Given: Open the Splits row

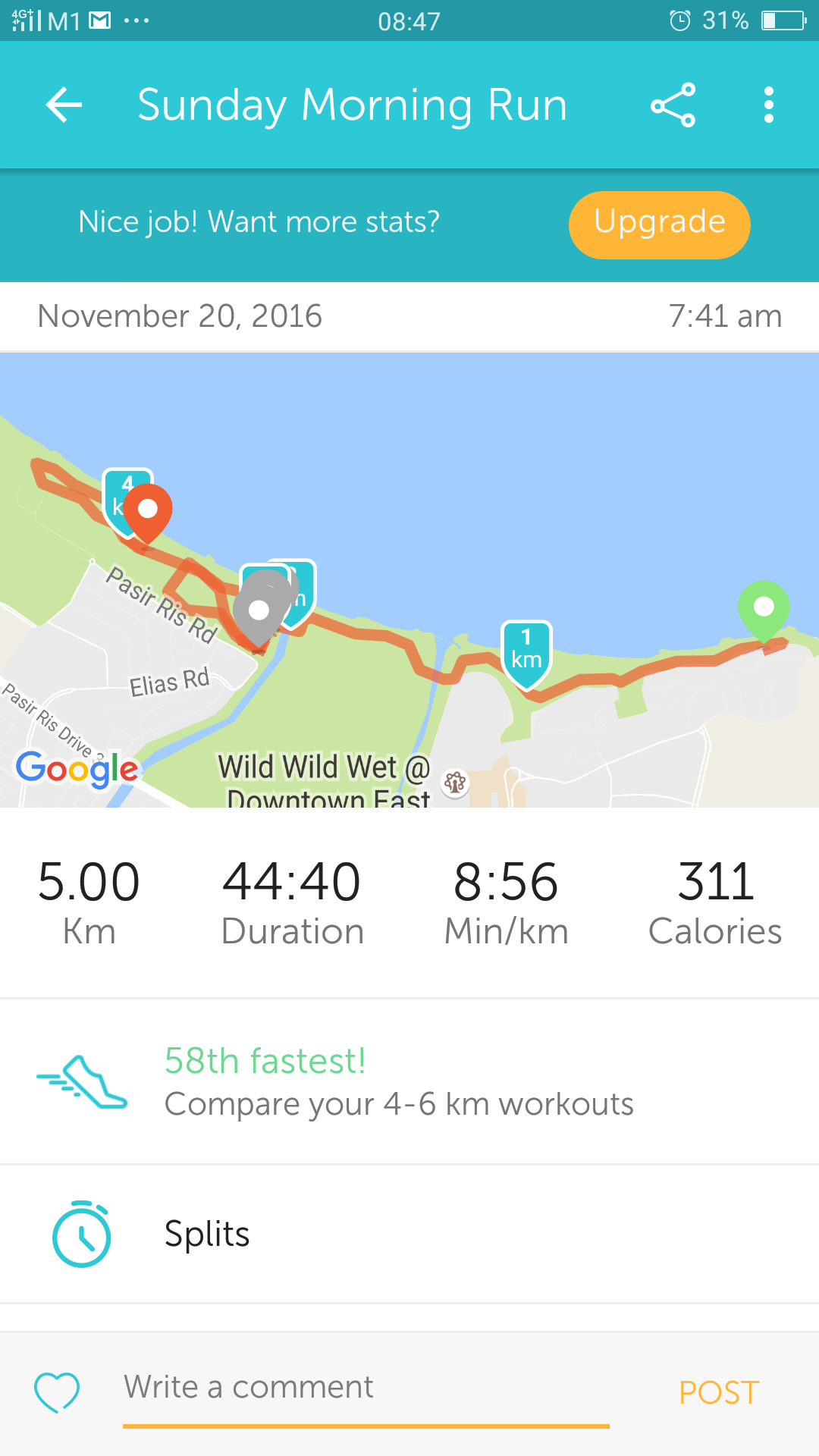Looking at the screenshot, I should pos(409,1234).
